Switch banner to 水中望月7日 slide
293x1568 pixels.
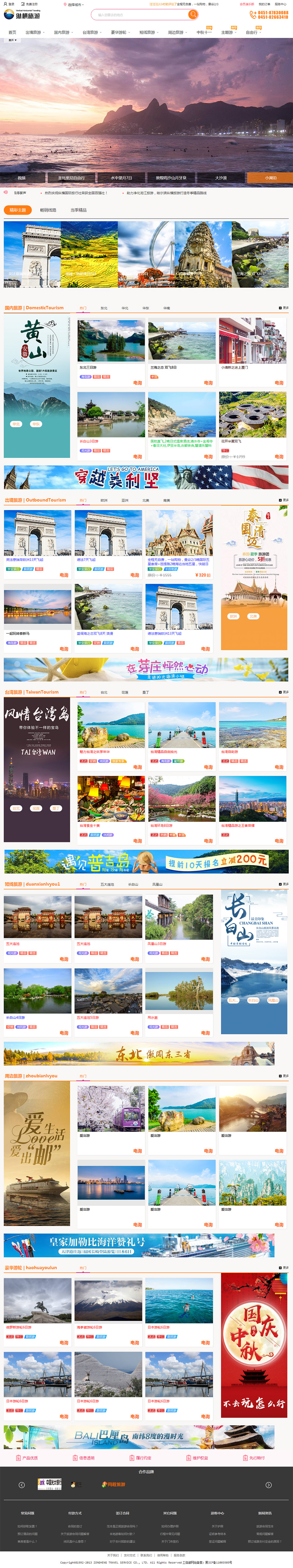(121, 178)
